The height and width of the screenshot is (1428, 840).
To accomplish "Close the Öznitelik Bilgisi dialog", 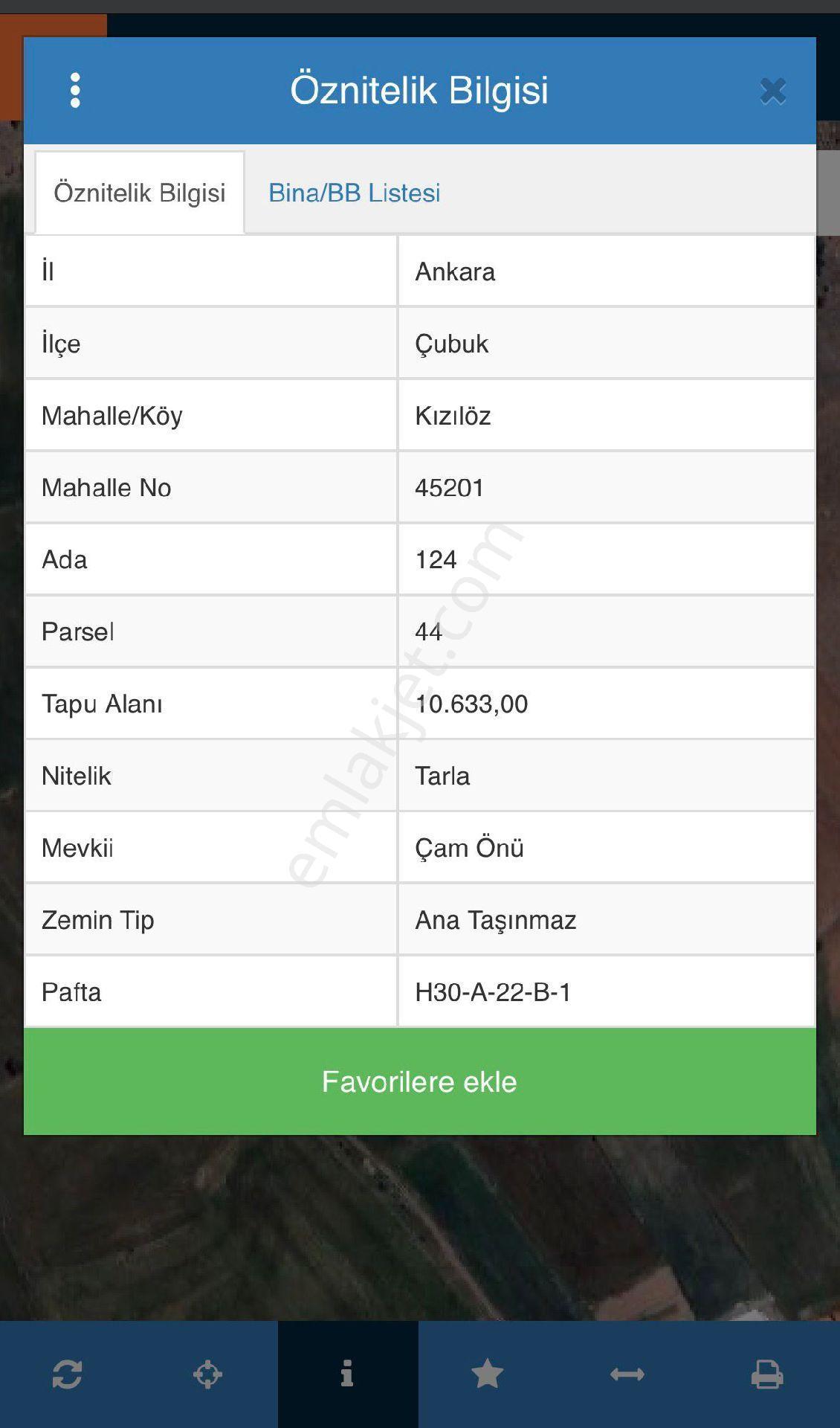I will tap(773, 91).
